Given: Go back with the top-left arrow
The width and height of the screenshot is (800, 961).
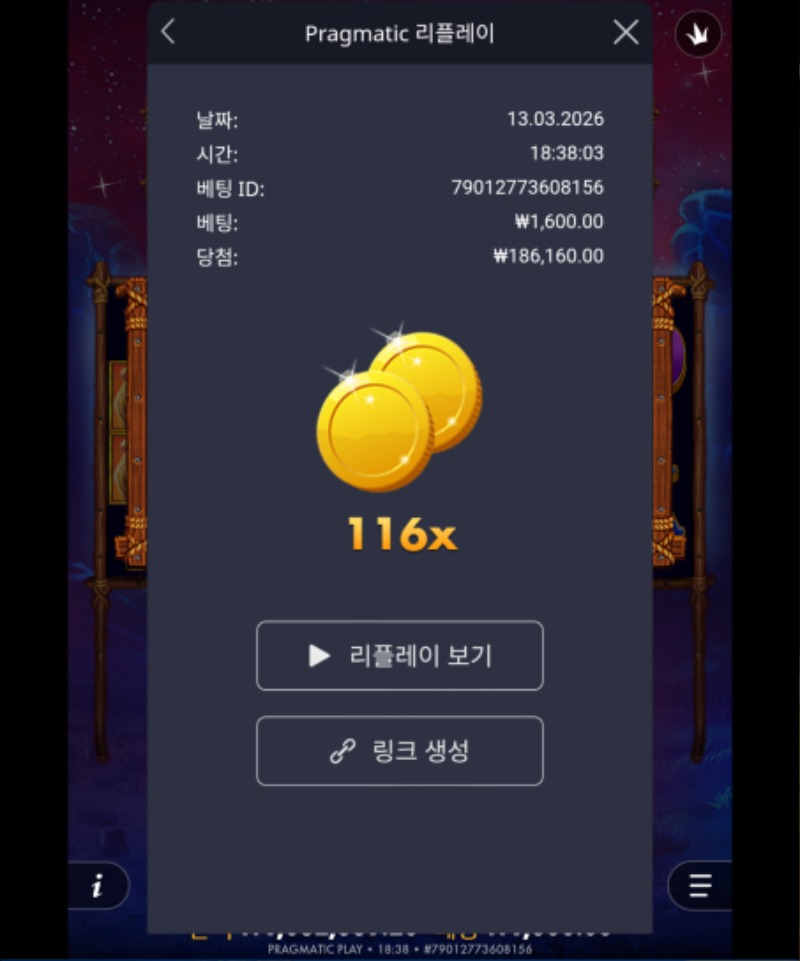Looking at the screenshot, I should (x=168, y=32).
